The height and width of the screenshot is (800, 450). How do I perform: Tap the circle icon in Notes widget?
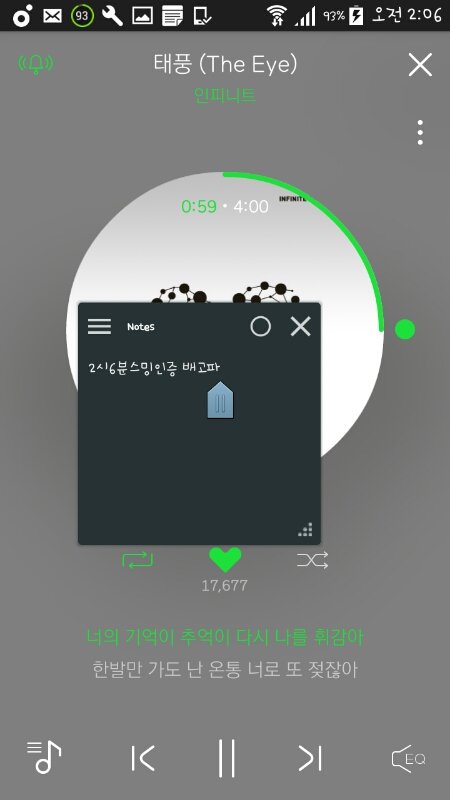click(x=261, y=326)
